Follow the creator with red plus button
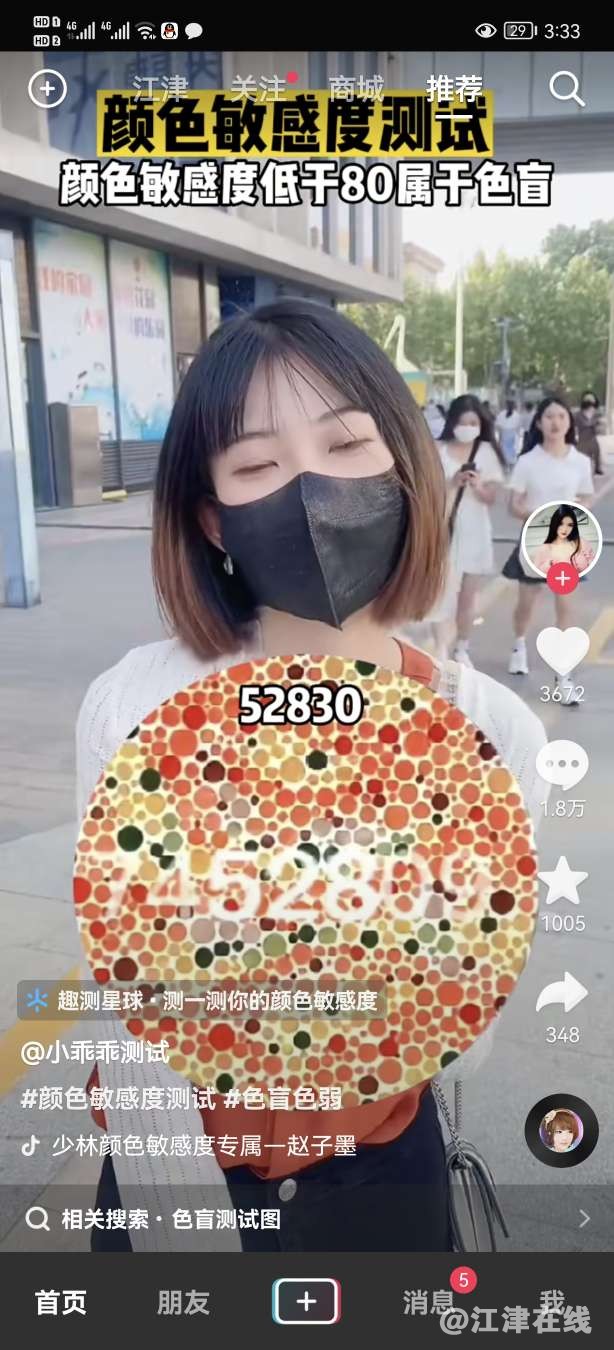The image size is (614, 1350). [562, 579]
